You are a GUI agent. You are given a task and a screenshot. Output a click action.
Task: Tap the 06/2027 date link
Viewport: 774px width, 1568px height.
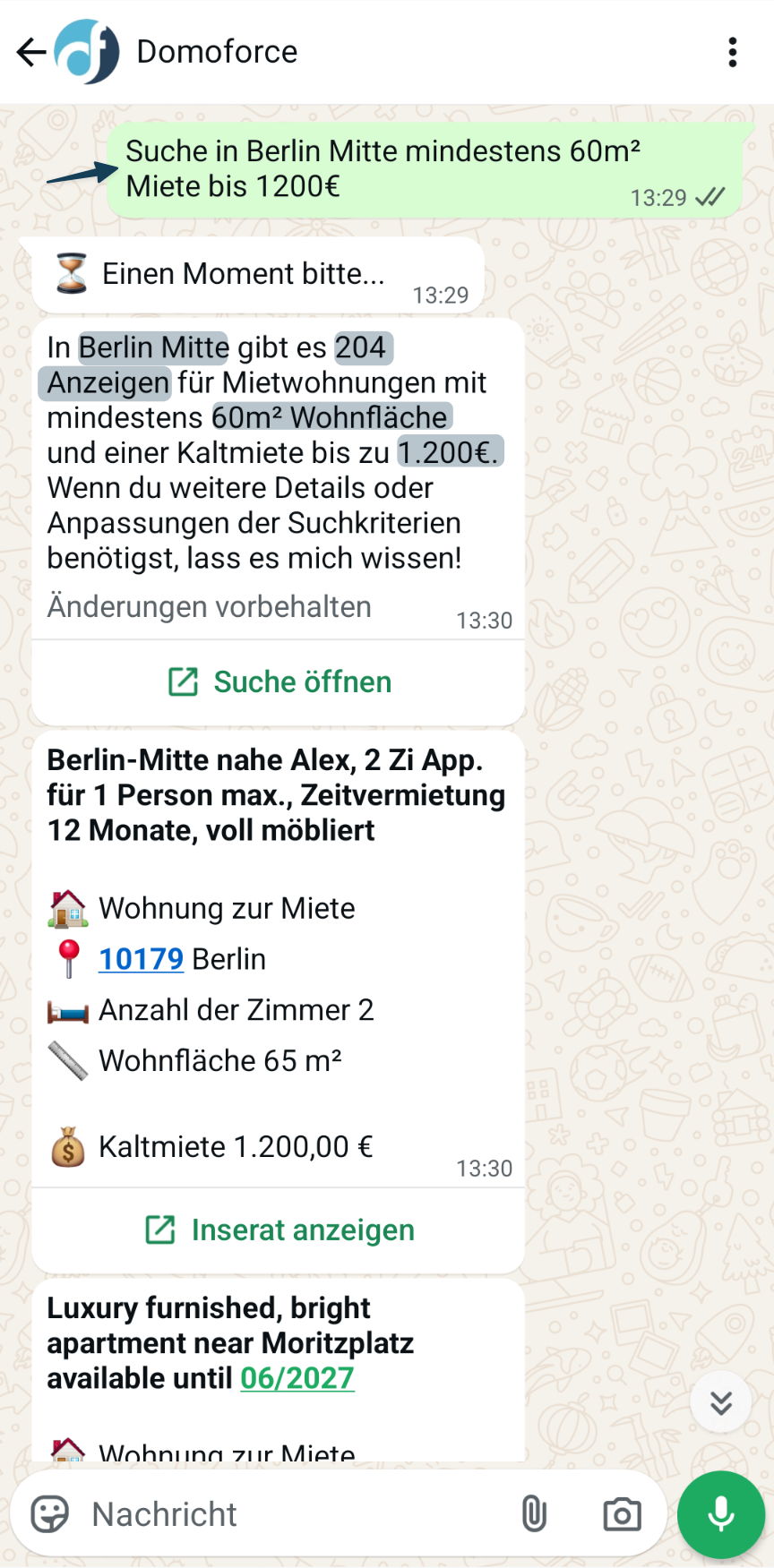click(297, 1378)
